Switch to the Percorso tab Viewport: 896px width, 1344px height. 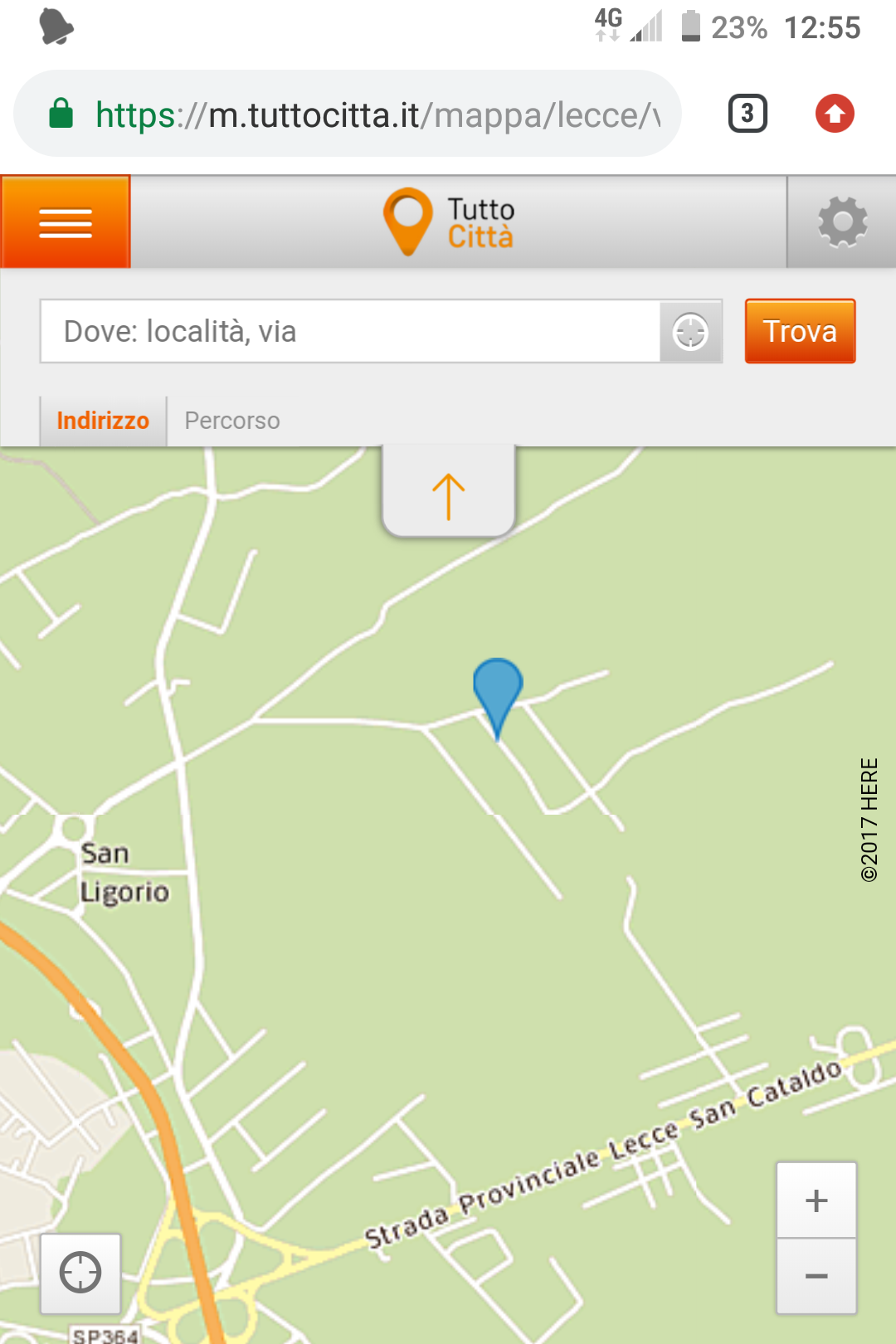coord(232,421)
